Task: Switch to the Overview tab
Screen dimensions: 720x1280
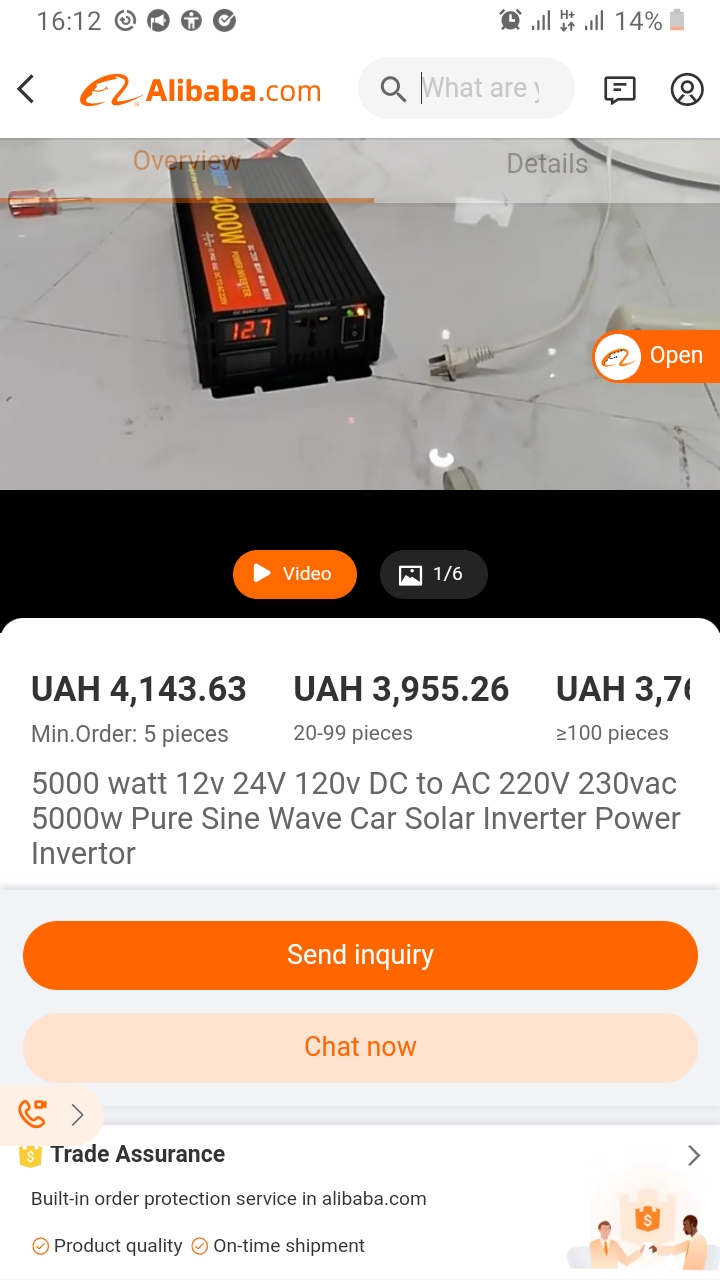Action: 187,162
